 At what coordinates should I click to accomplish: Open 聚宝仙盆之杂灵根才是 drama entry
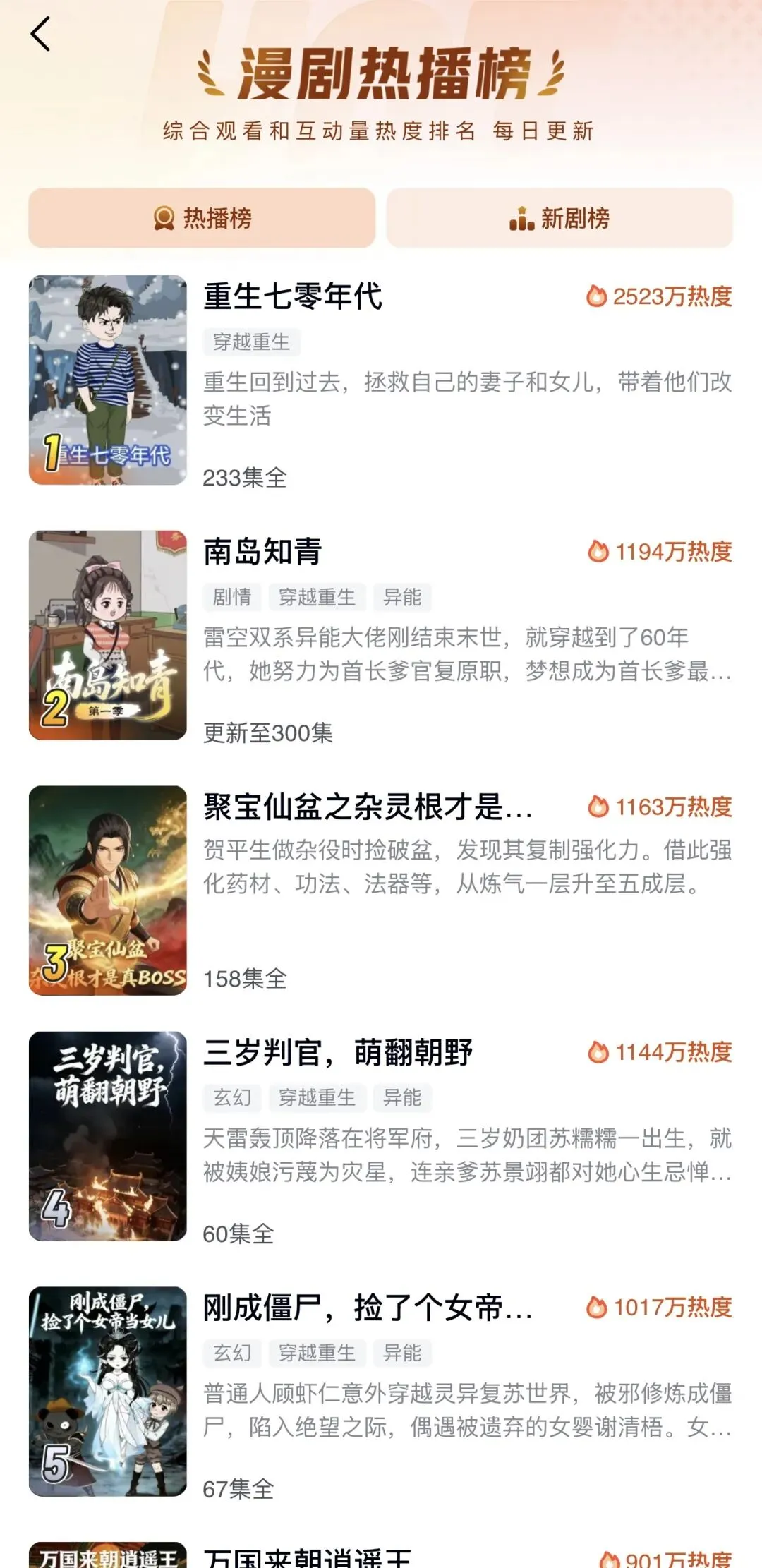[381, 891]
